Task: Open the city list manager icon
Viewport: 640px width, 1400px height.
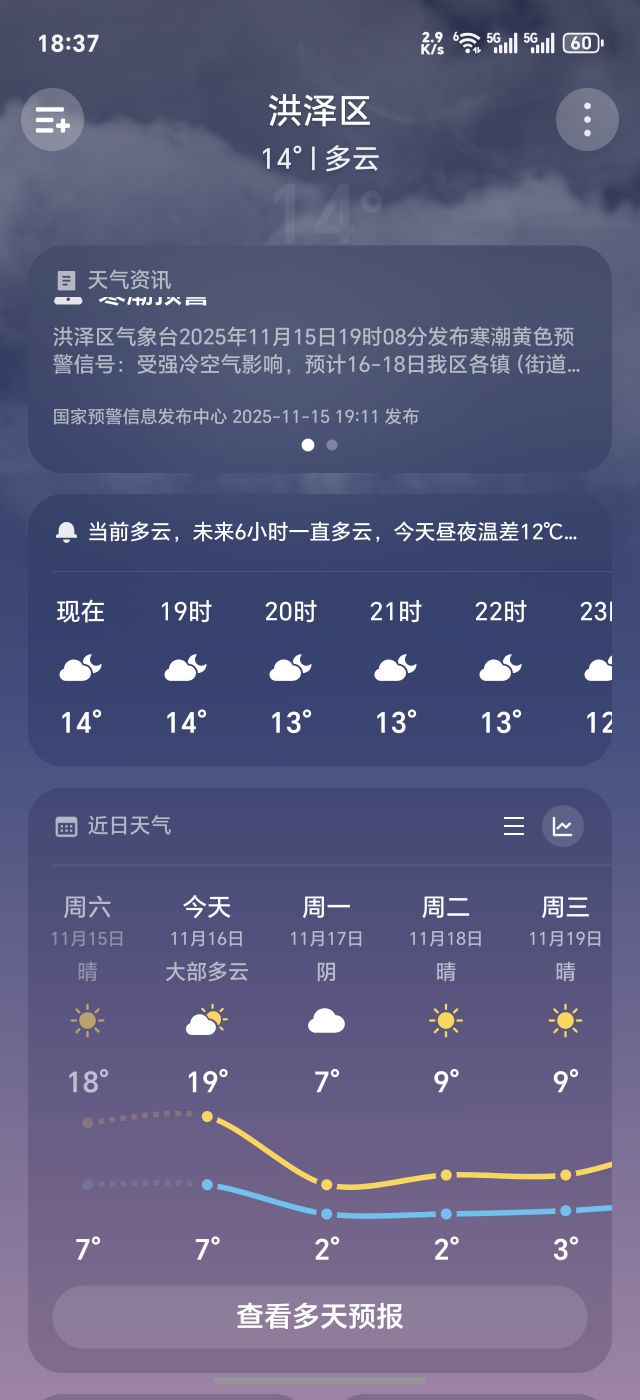Action: (x=52, y=120)
